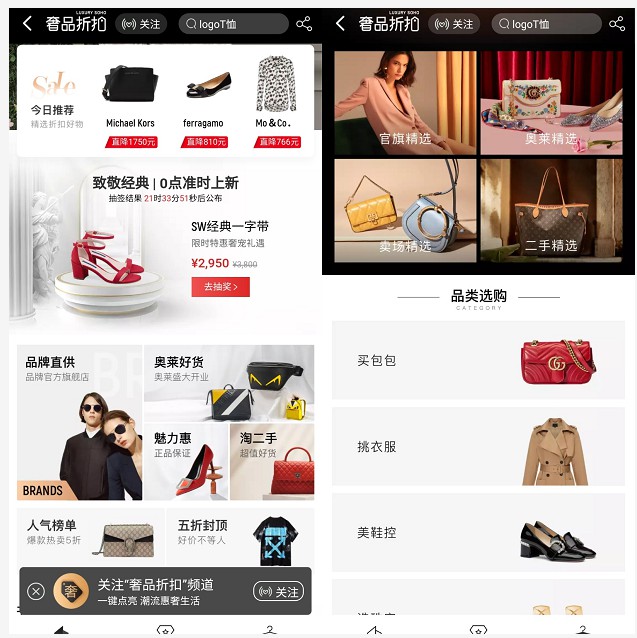The width and height of the screenshot is (637, 638).
Task: Open the 淘二手 tile
Action: 272,462
